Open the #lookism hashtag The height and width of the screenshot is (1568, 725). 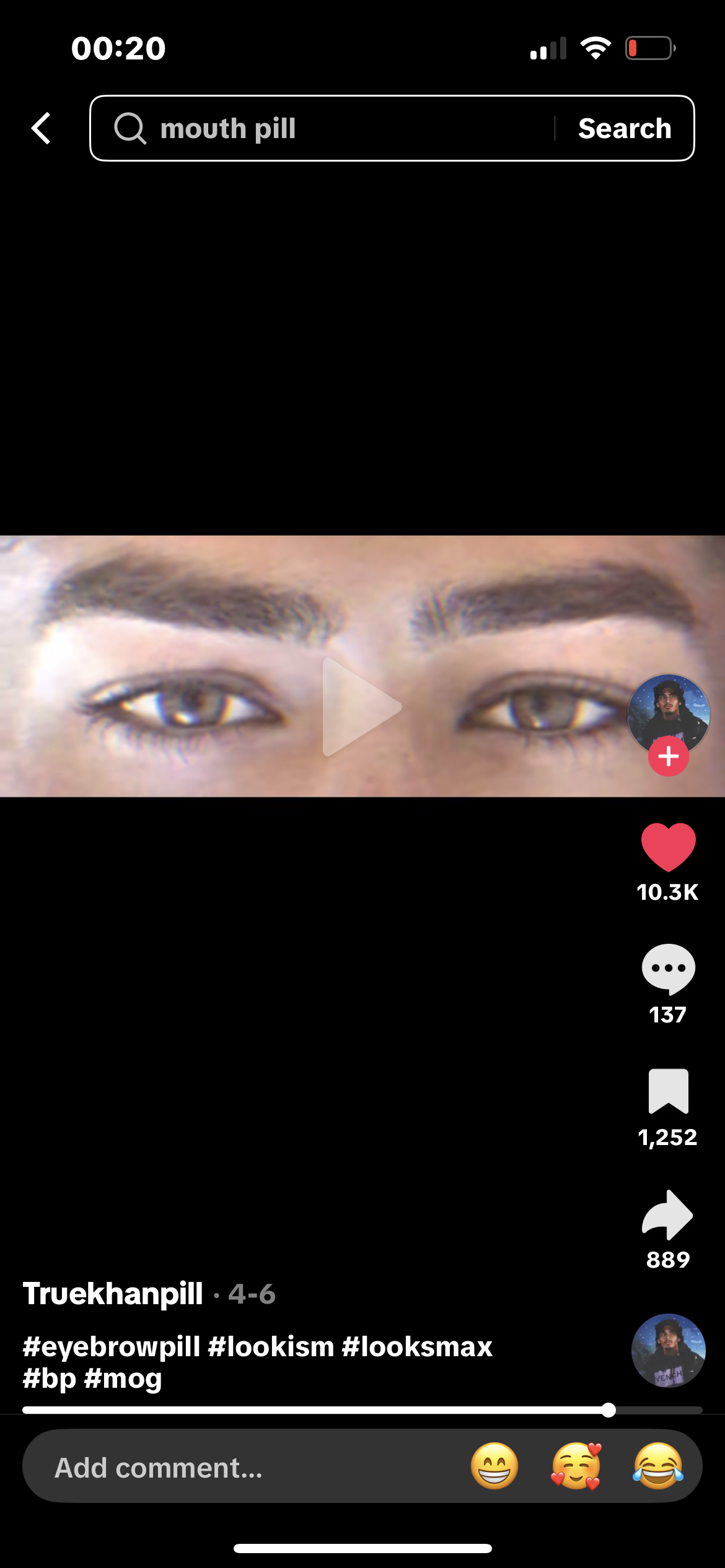271,1347
